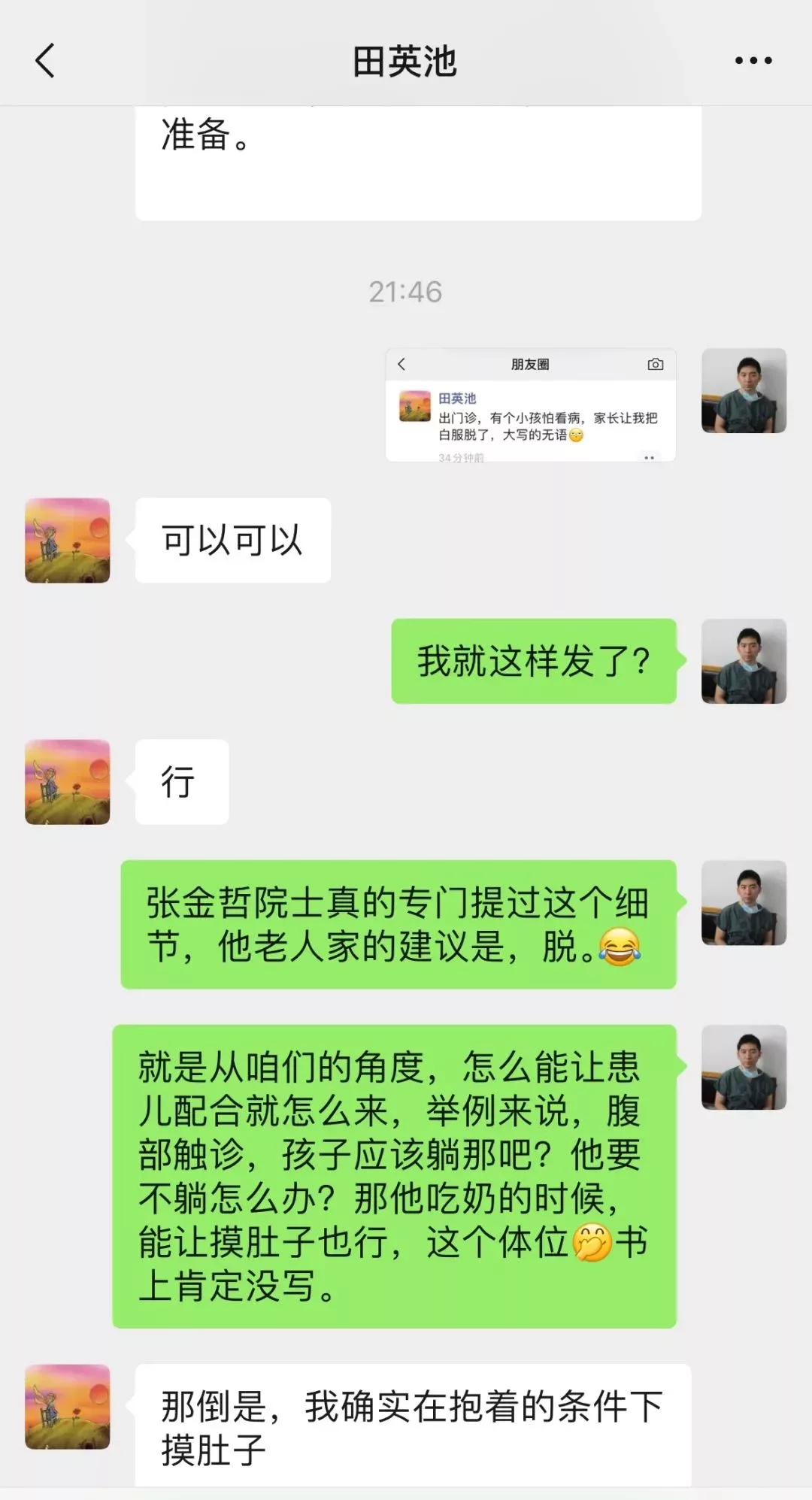Go back from the 田英池 chat
The height and width of the screenshot is (1500, 812).
pos(45,61)
